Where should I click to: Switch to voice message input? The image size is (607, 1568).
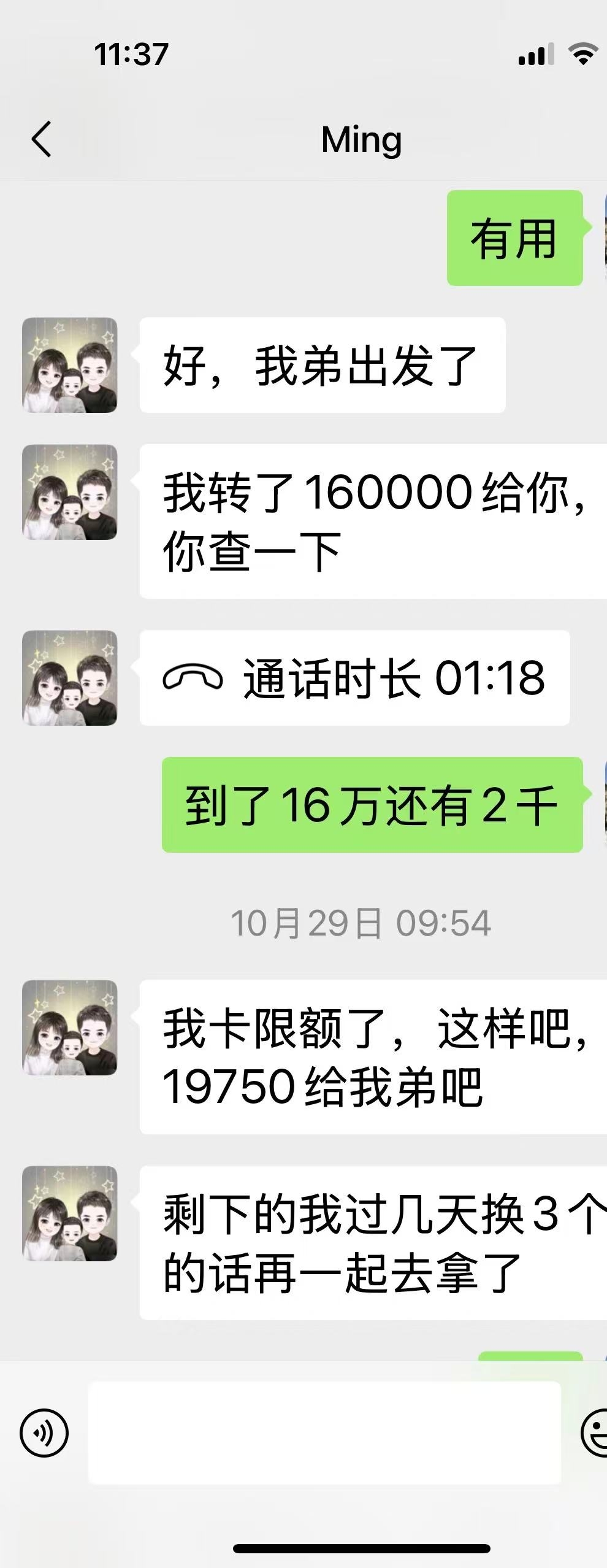point(44,1434)
